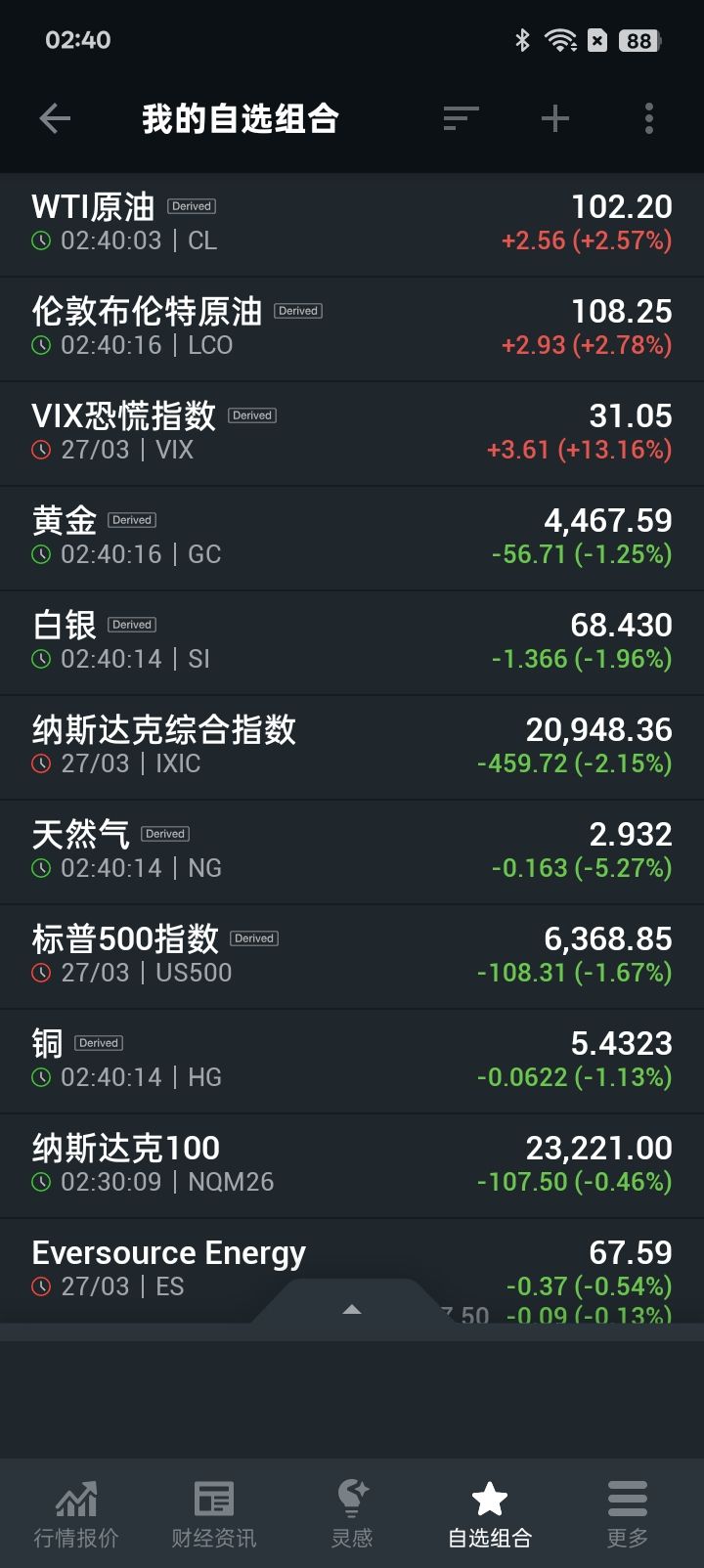Open the WTI原油 quote row

pyautogui.click(x=352, y=224)
